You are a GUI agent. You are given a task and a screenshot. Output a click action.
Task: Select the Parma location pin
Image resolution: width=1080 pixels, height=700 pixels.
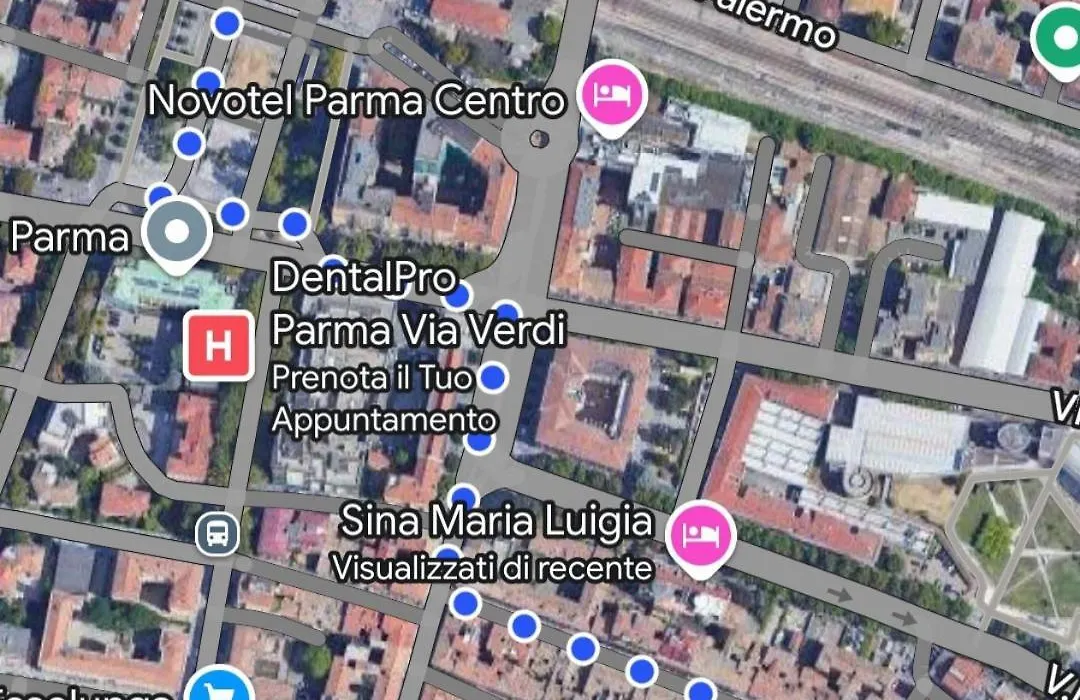point(177,231)
